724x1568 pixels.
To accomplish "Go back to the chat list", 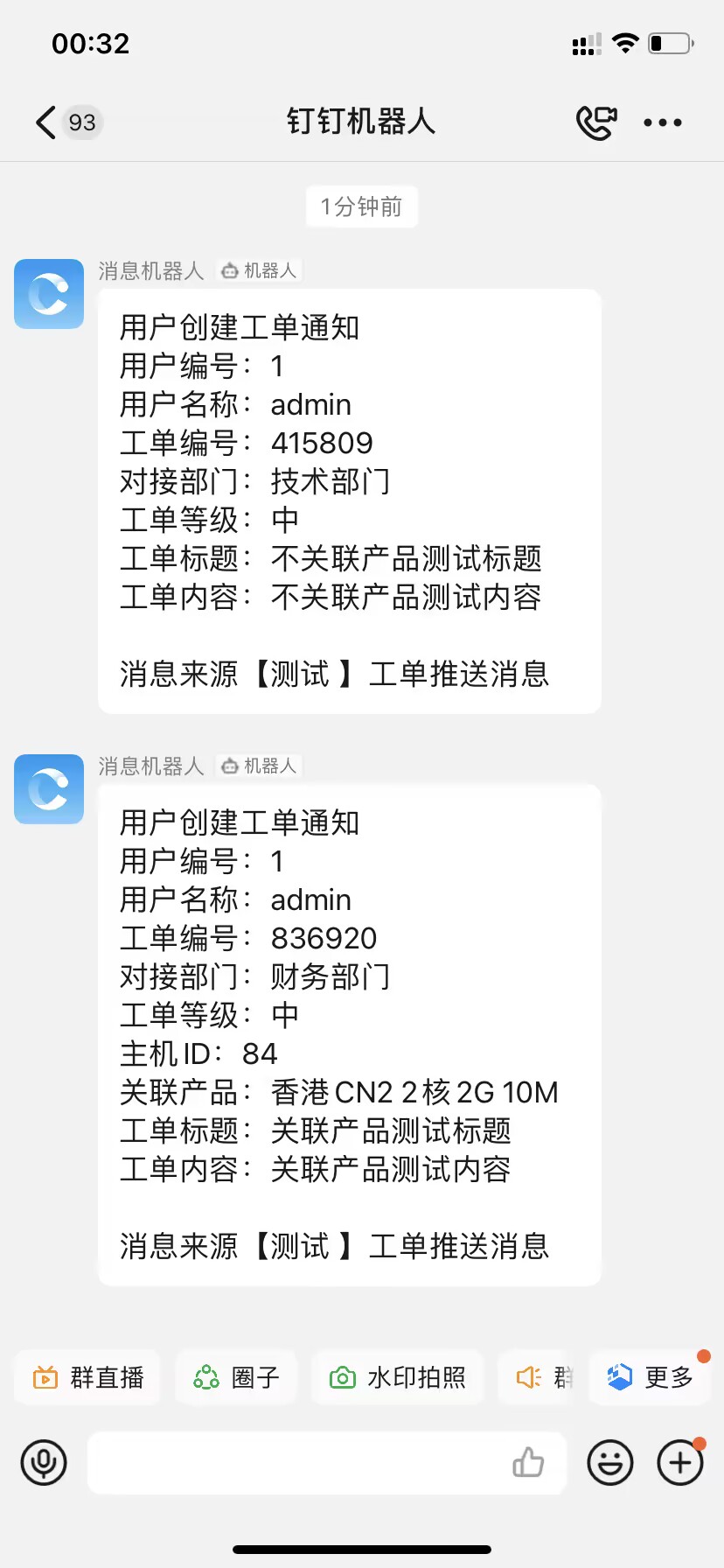I will click(47, 122).
